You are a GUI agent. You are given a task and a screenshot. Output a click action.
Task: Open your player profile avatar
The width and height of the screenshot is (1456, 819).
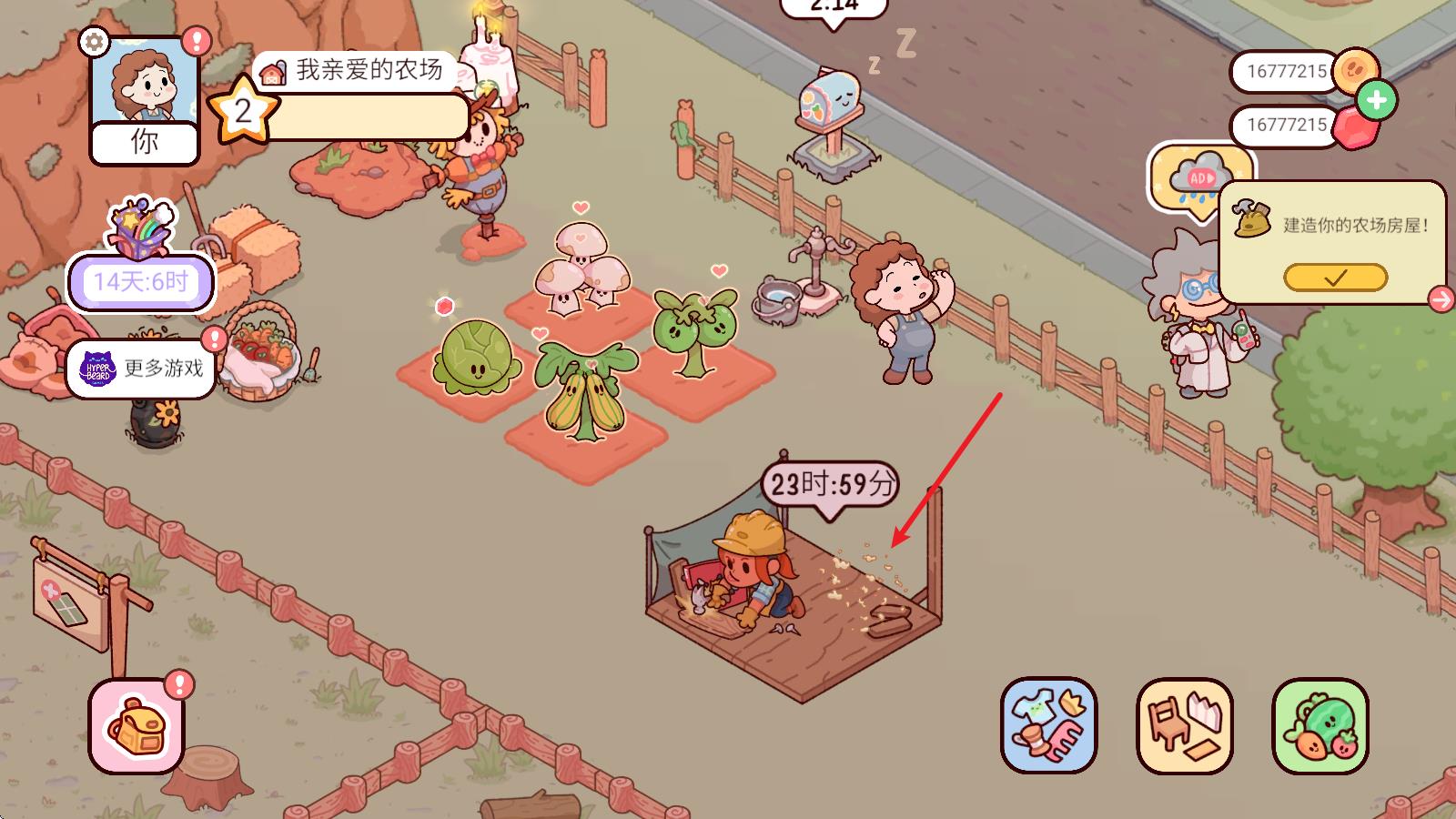click(146, 86)
